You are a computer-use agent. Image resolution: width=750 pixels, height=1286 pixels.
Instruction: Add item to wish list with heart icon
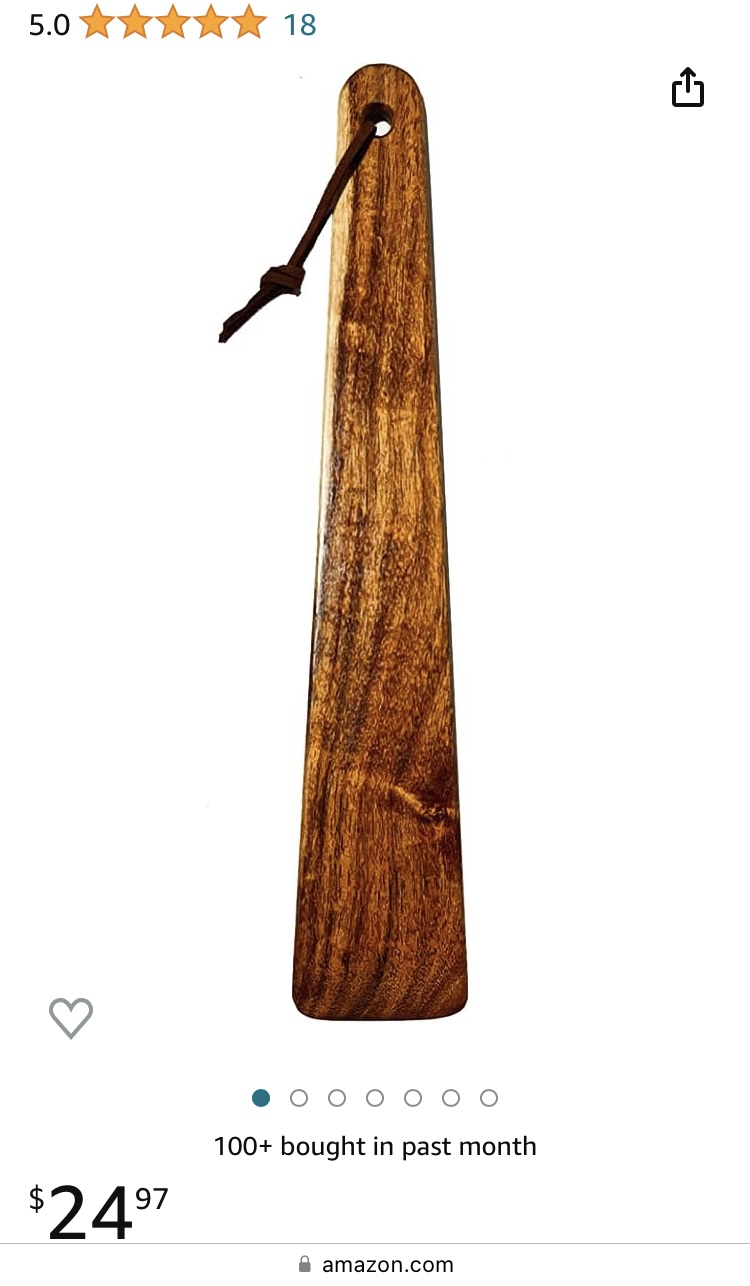(x=71, y=1018)
